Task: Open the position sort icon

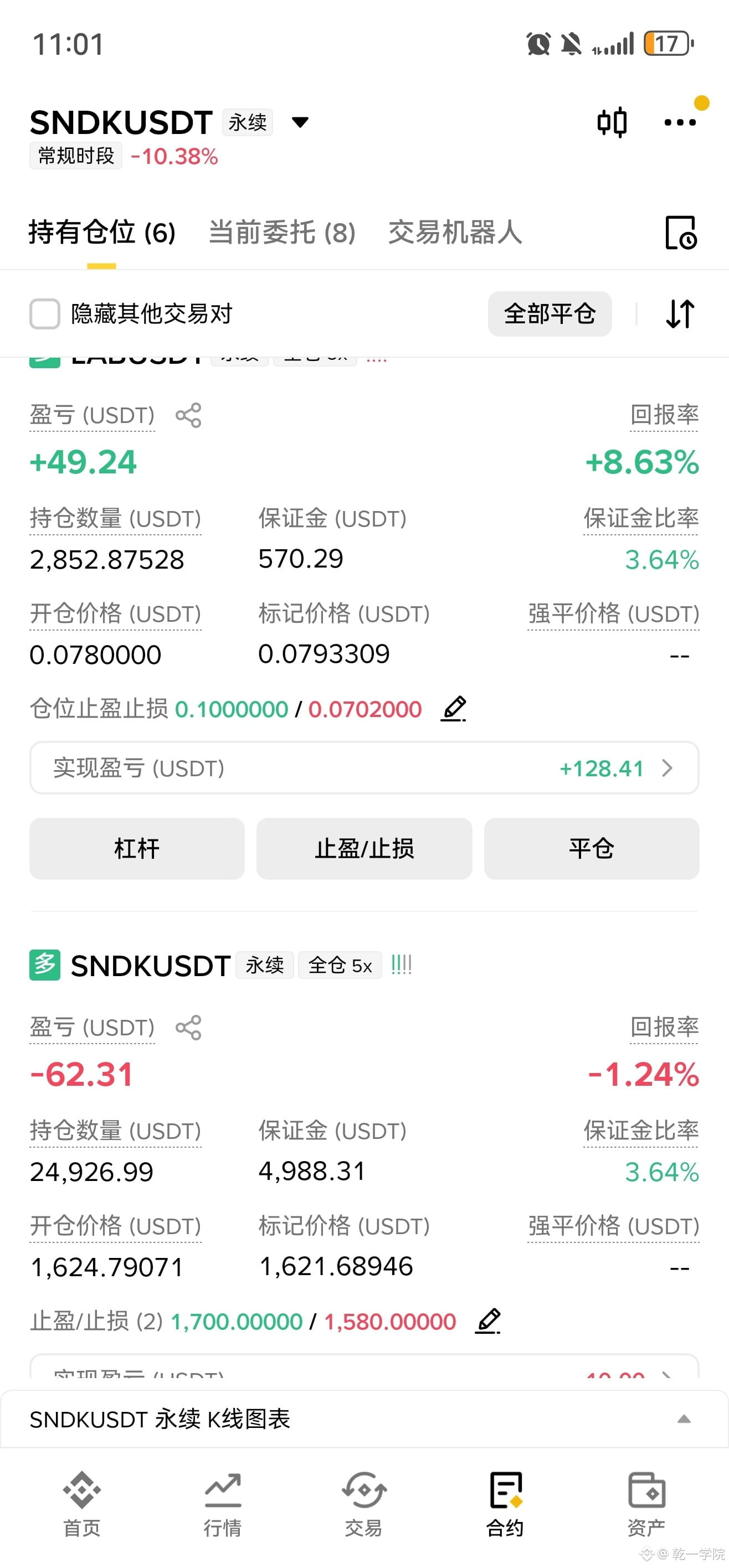Action: [x=680, y=314]
